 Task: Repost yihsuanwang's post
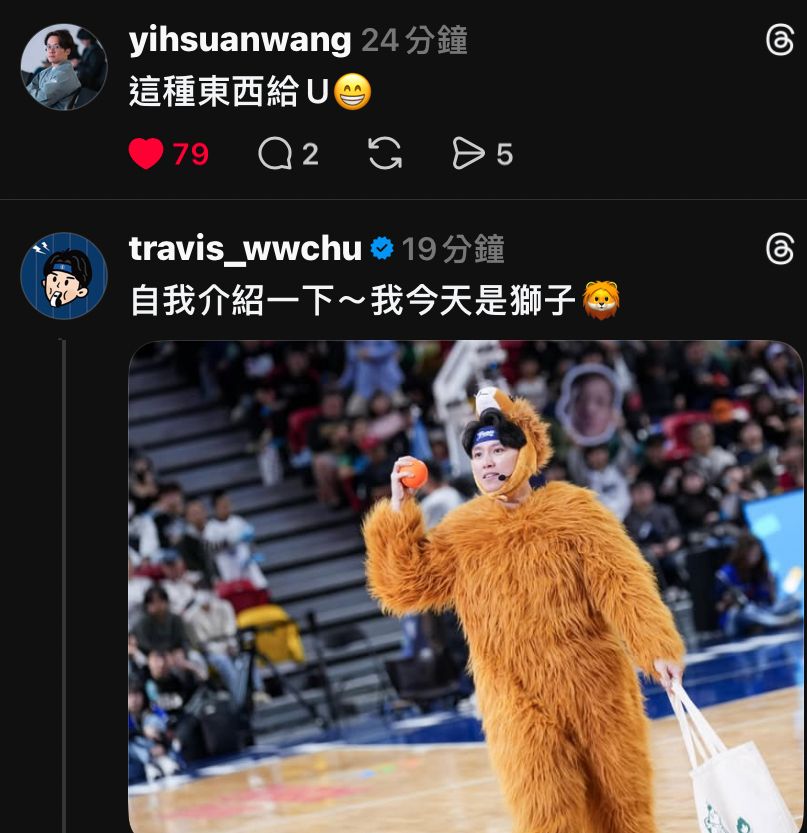(x=385, y=154)
